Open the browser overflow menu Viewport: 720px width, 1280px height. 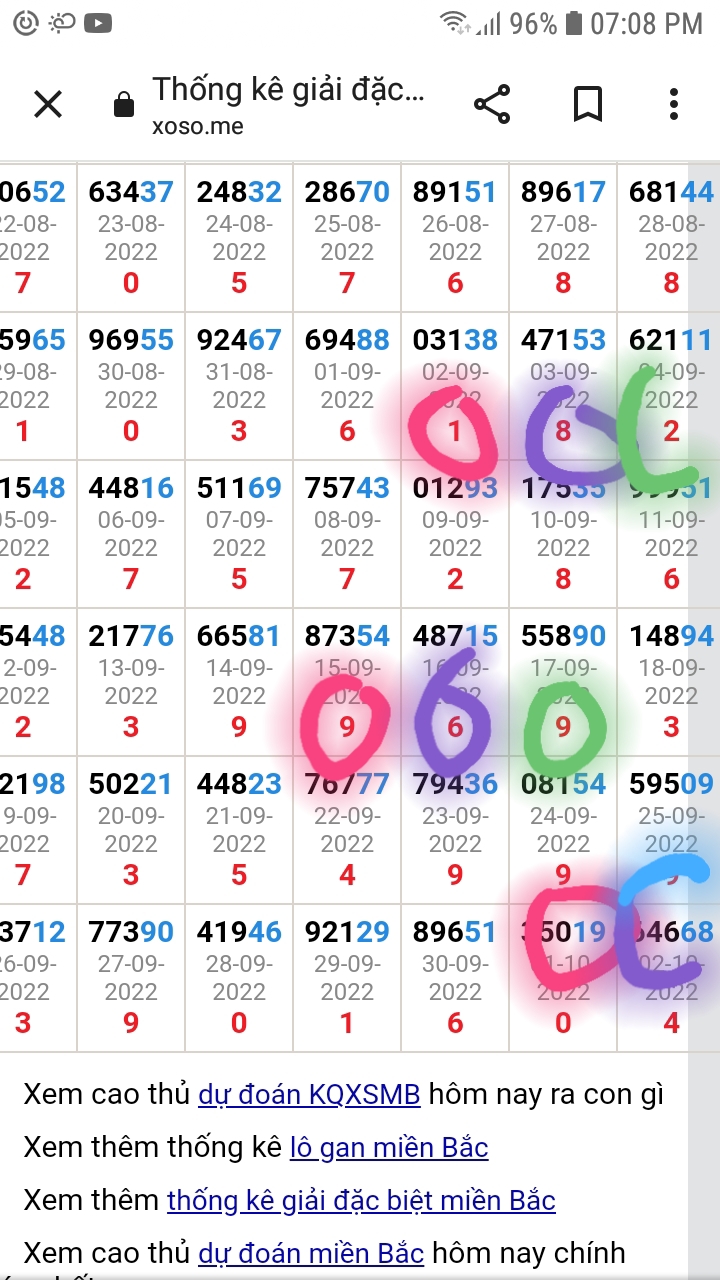click(674, 104)
